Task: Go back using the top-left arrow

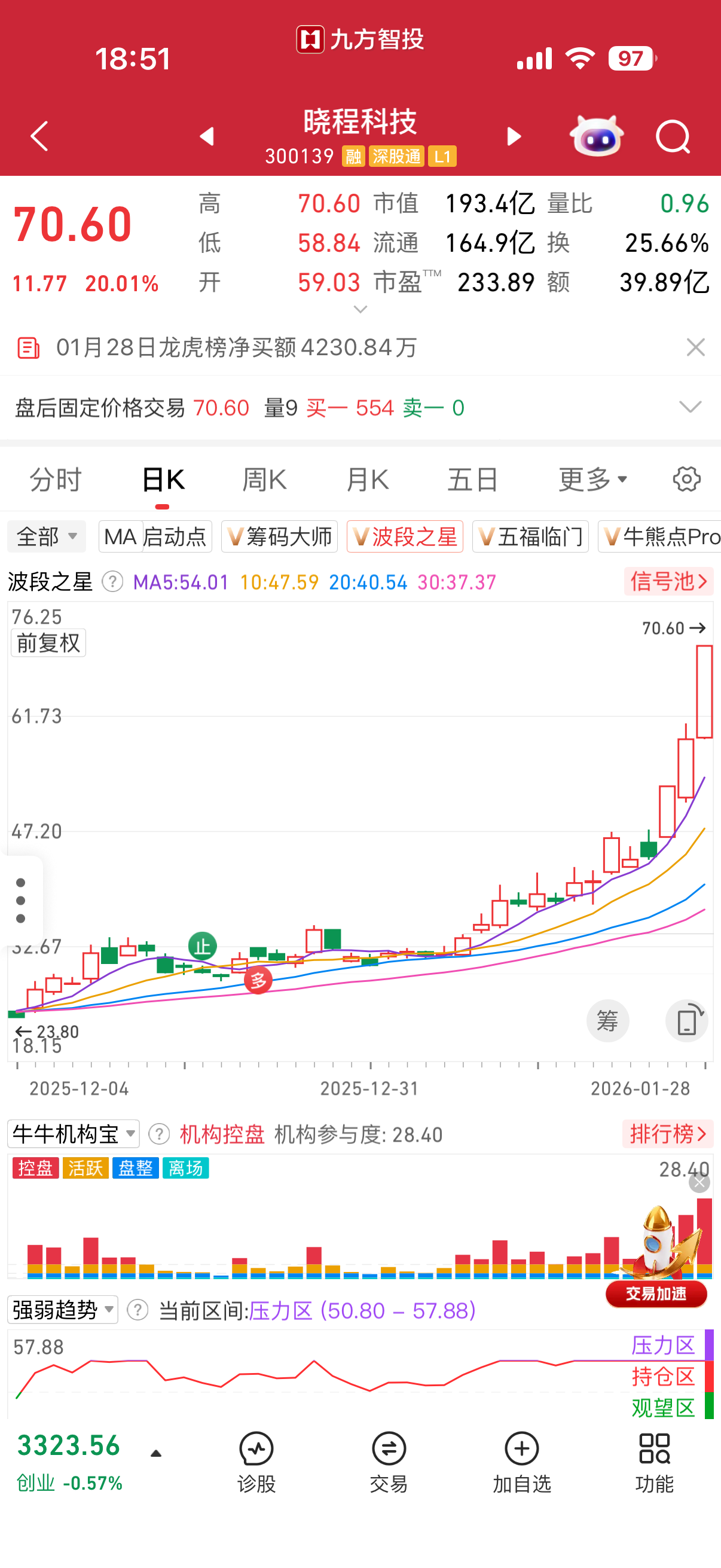Action: tap(39, 136)
